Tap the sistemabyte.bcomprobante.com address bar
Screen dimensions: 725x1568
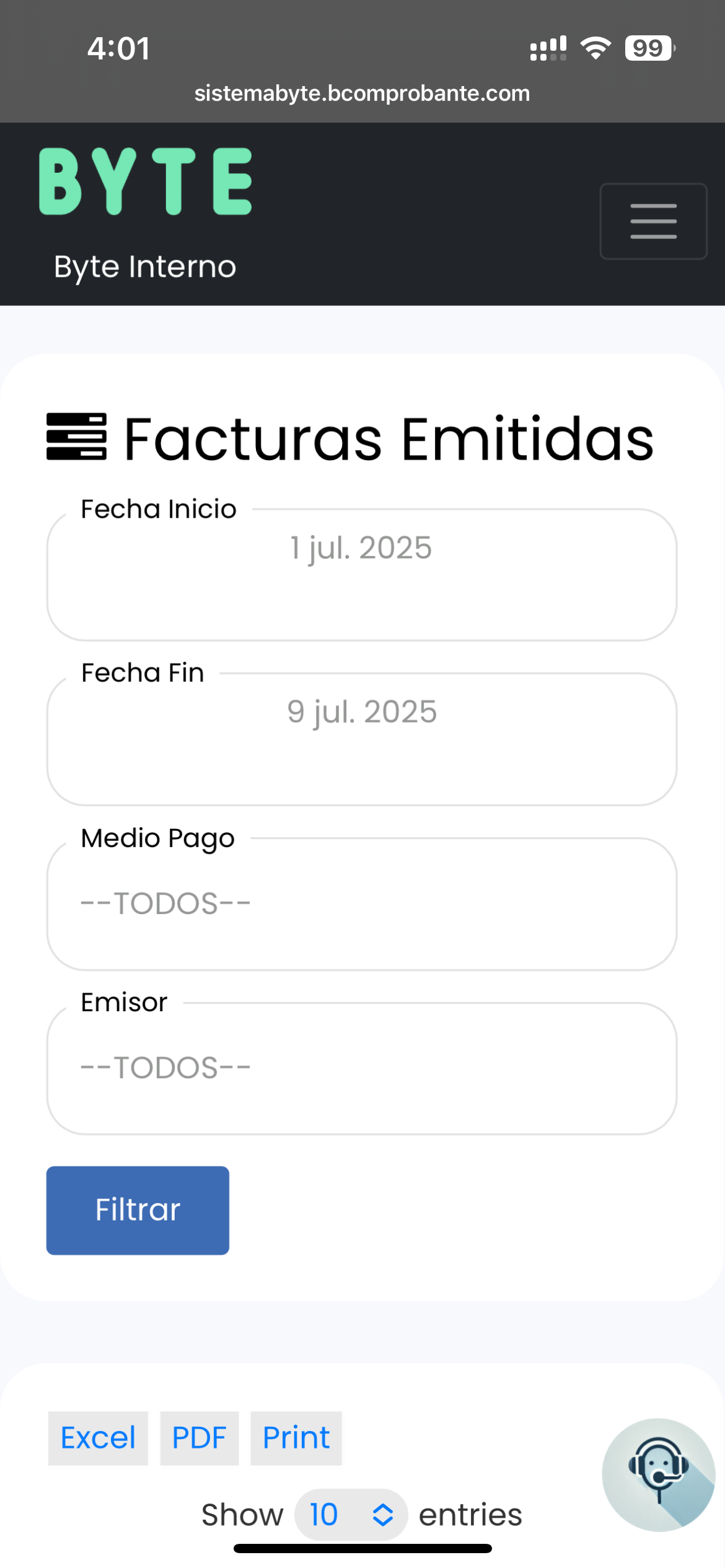362,94
